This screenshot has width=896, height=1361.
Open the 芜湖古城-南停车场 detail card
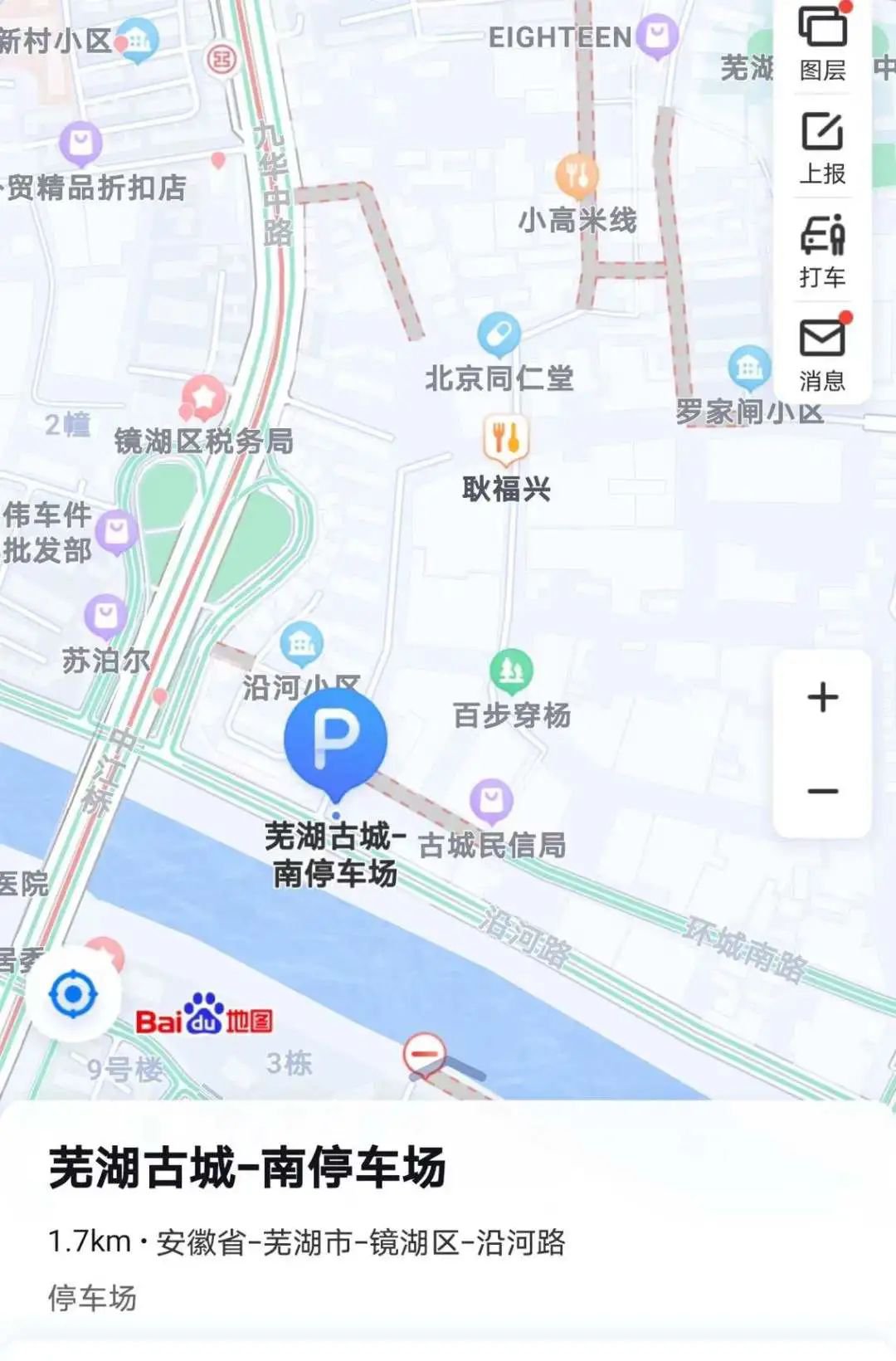click(x=247, y=1168)
